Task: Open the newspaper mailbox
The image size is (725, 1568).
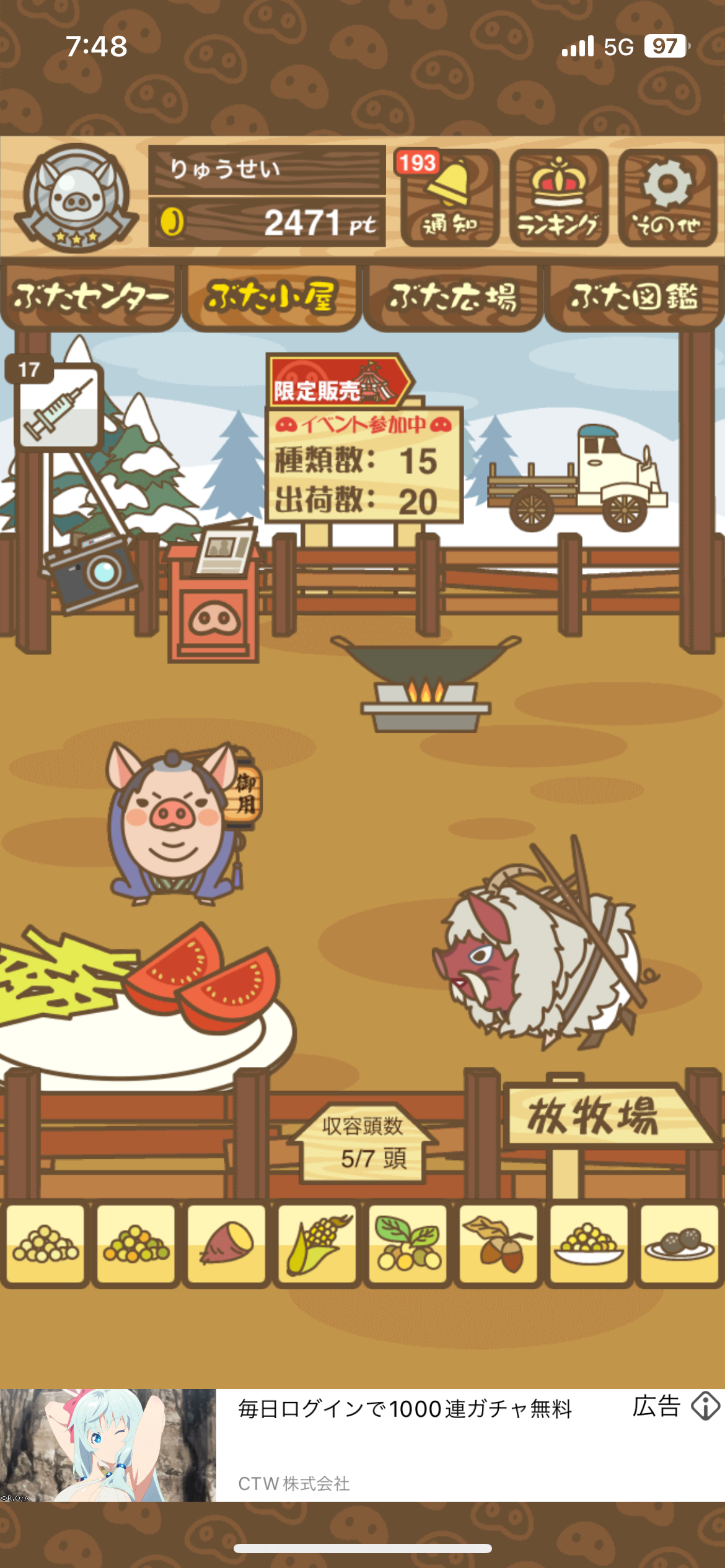Action: [x=214, y=593]
